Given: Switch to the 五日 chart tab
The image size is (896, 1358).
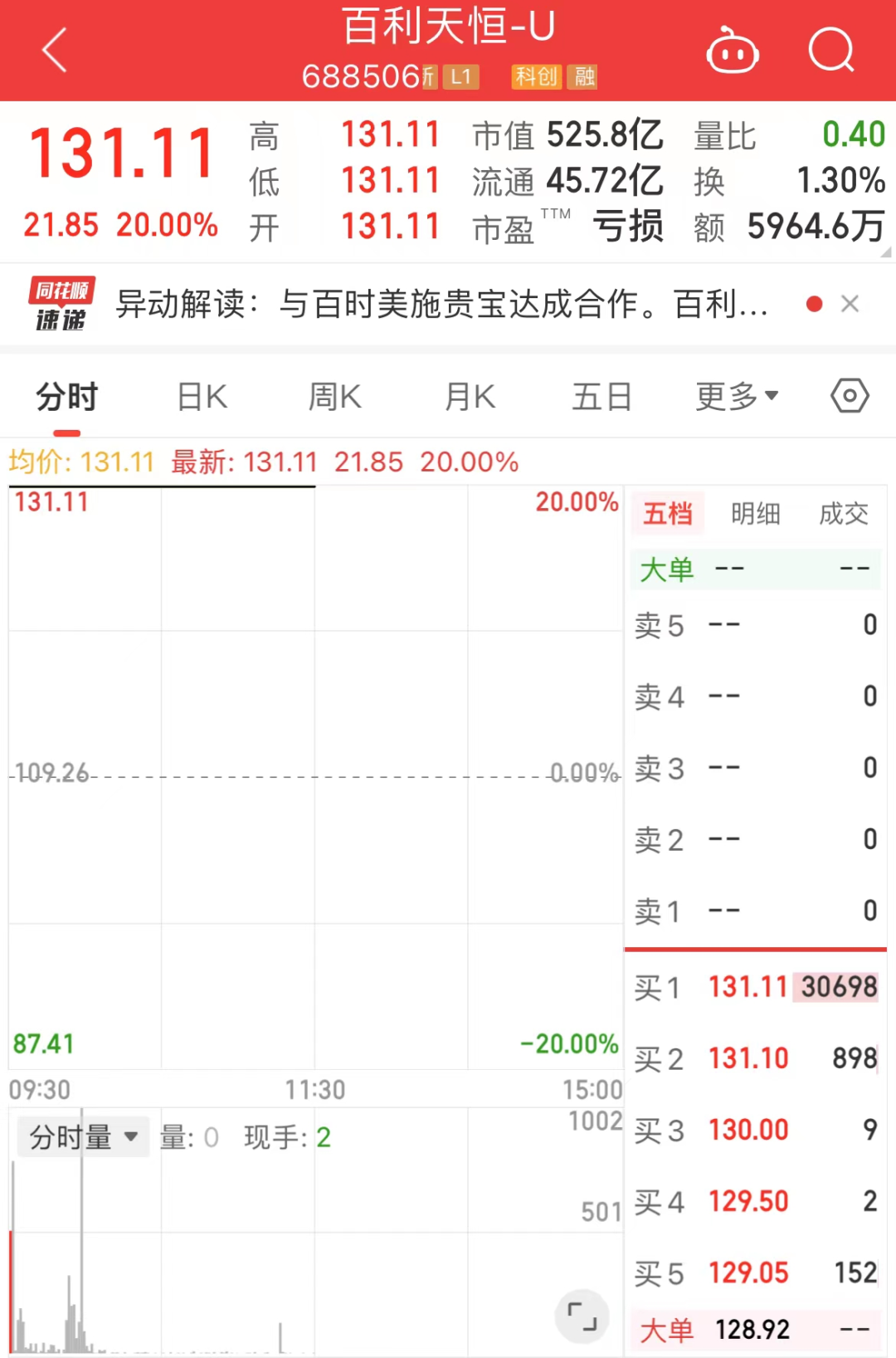Looking at the screenshot, I should click(x=602, y=397).
